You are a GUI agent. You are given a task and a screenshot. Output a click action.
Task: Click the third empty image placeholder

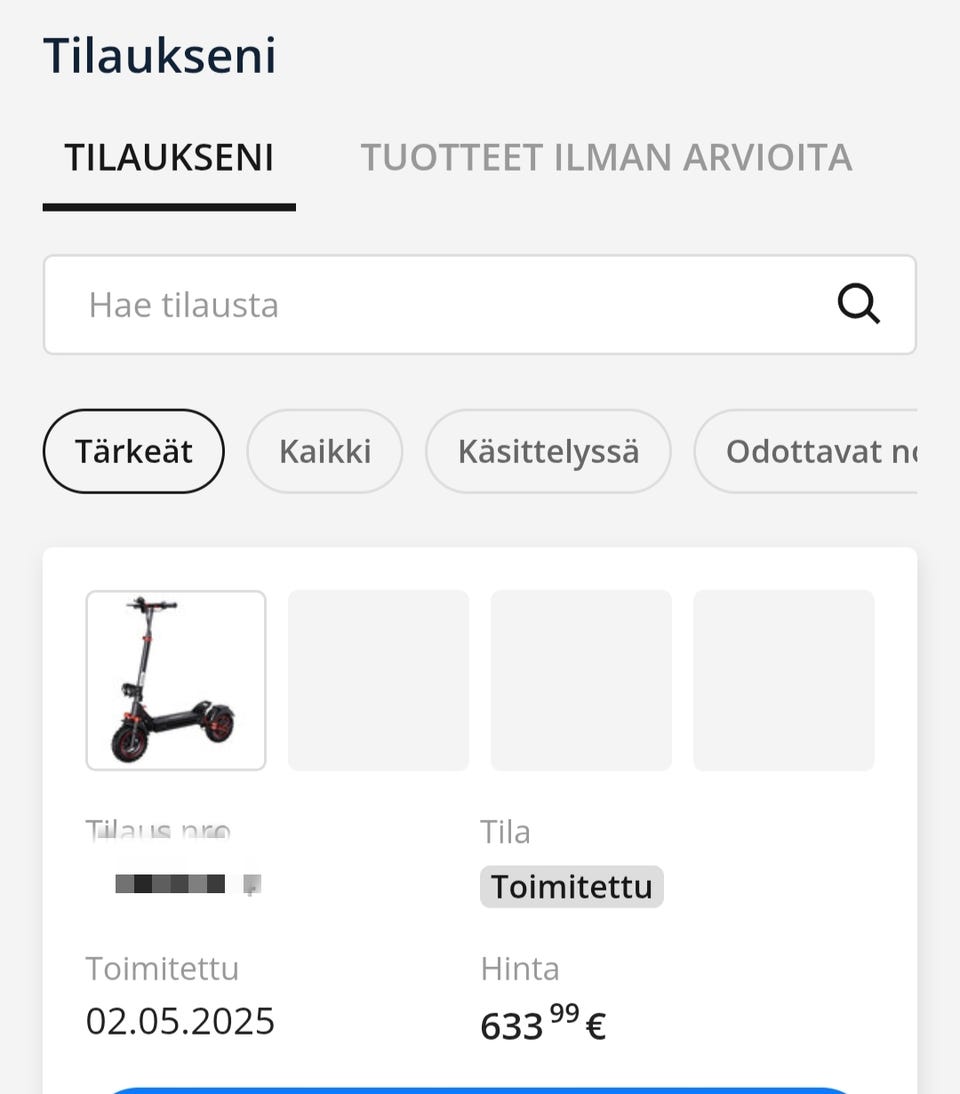click(x=784, y=680)
